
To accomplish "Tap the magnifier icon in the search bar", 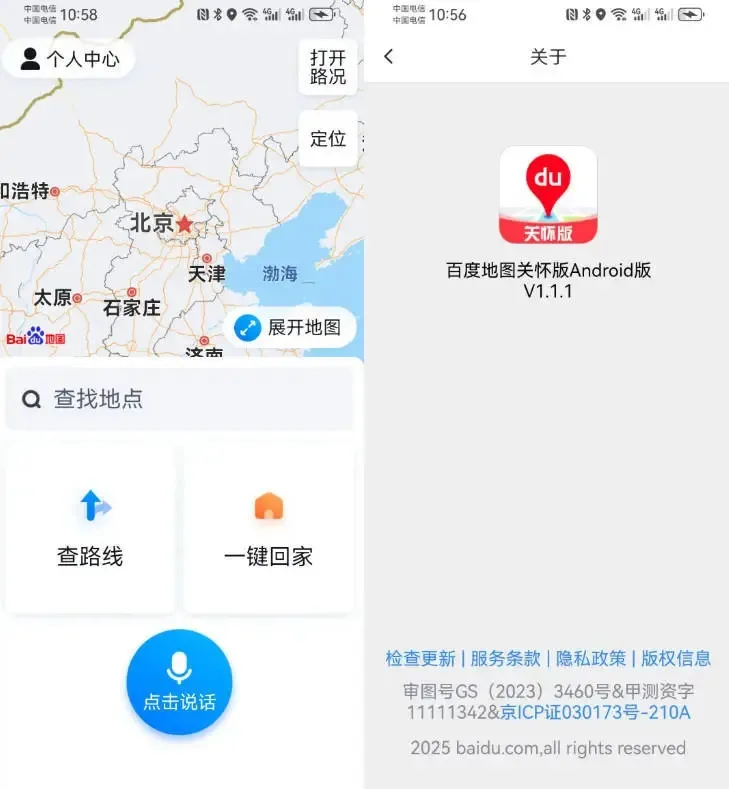I will click(31, 398).
